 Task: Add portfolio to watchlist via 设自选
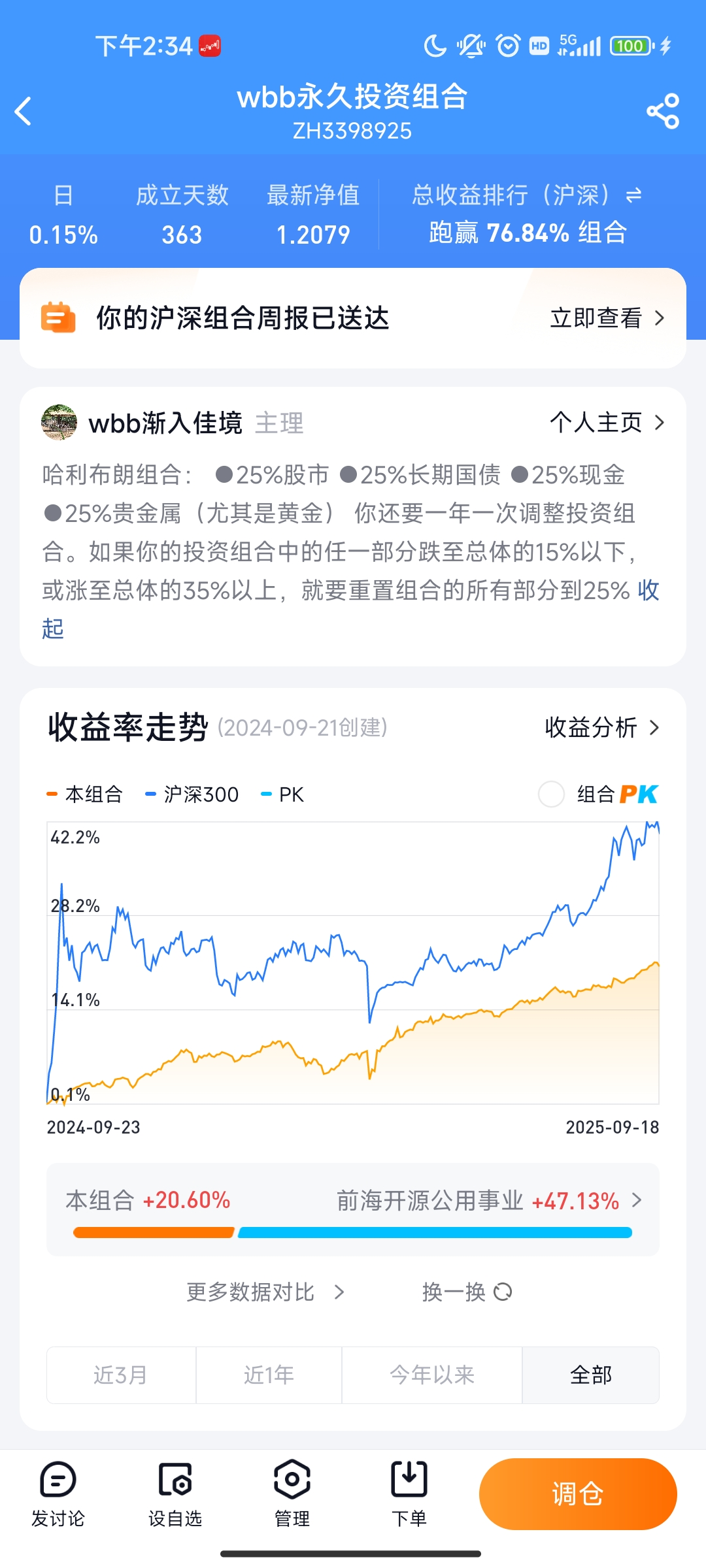coord(175,1494)
